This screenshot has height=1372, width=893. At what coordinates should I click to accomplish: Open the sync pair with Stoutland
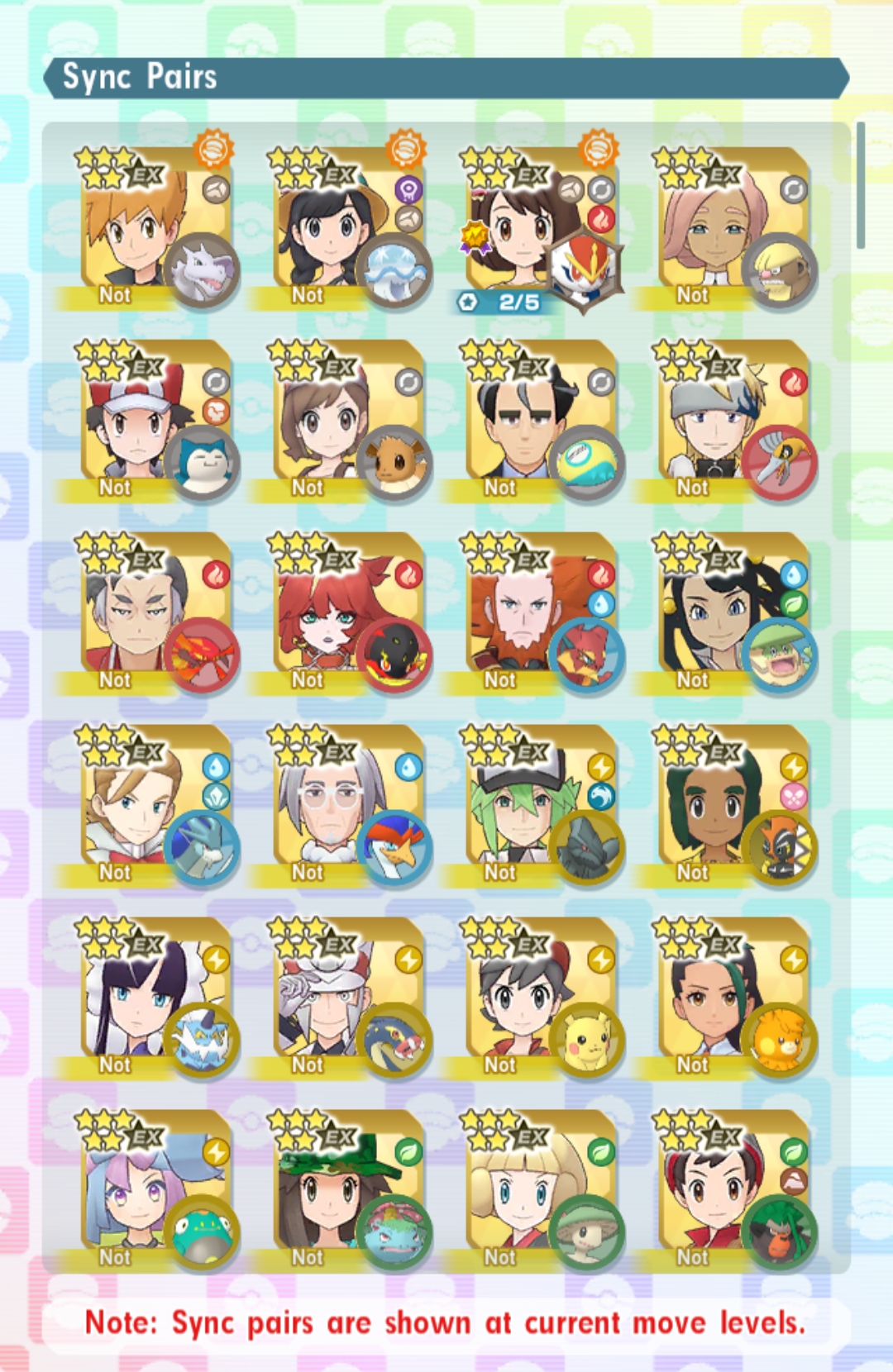[733, 227]
